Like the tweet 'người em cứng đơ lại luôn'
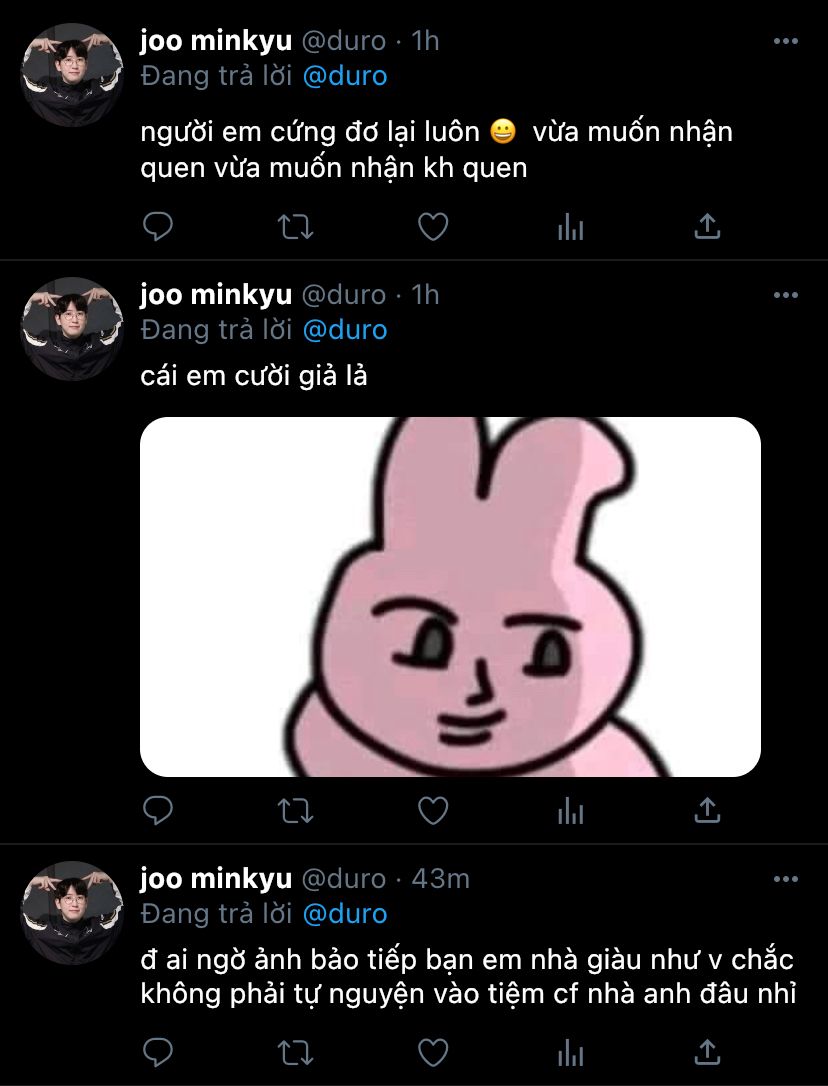 point(433,226)
